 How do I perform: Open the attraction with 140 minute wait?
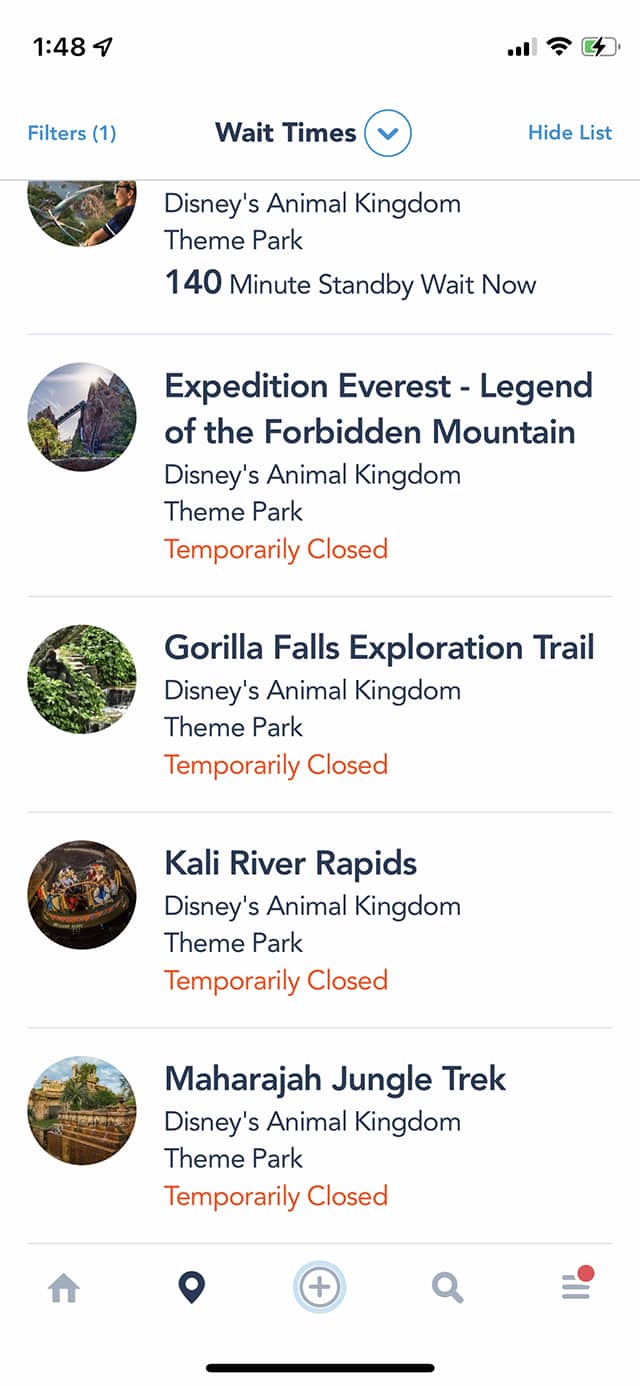pos(320,257)
